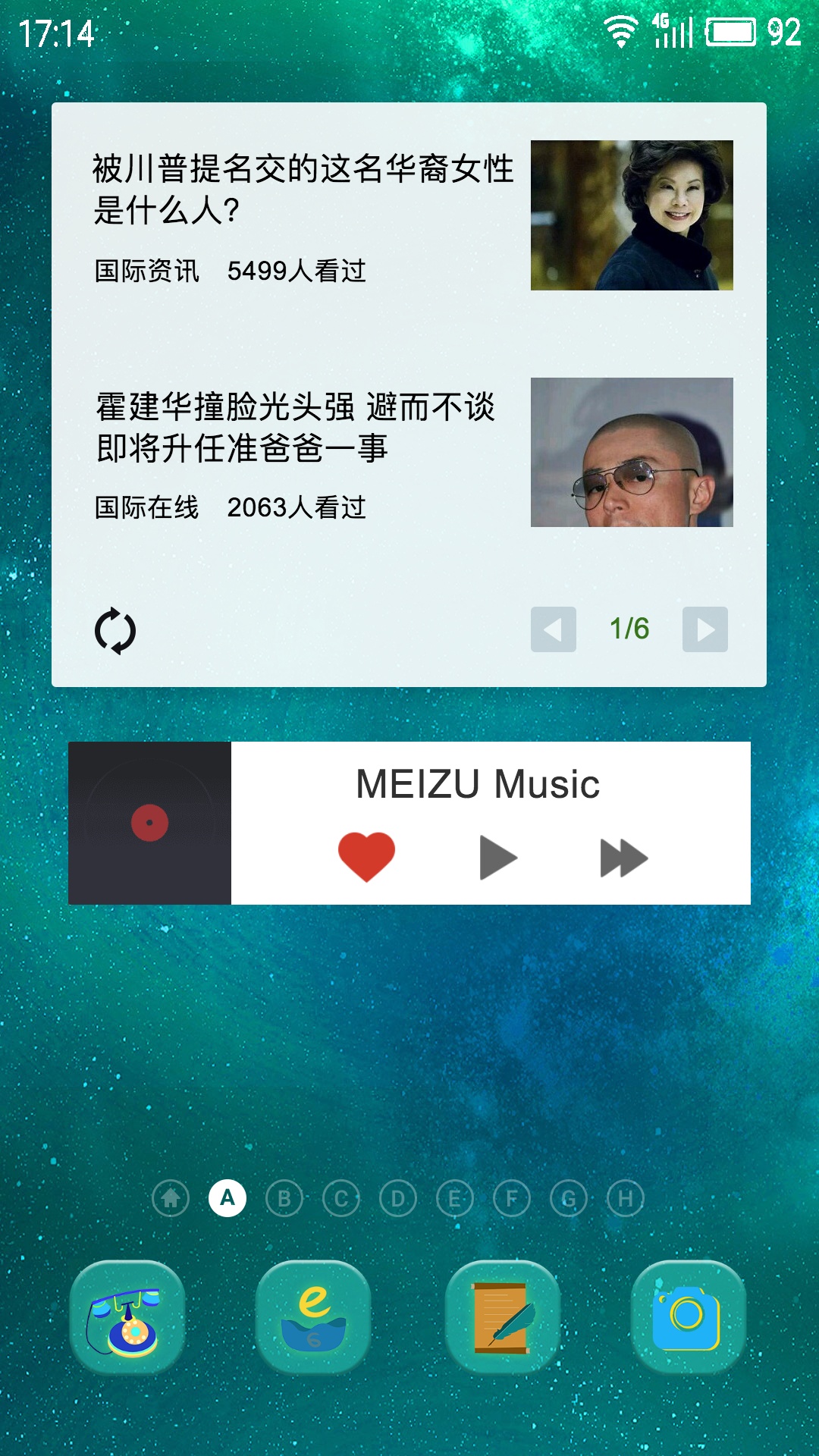Switch to home screen page H

tap(626, 1198)
